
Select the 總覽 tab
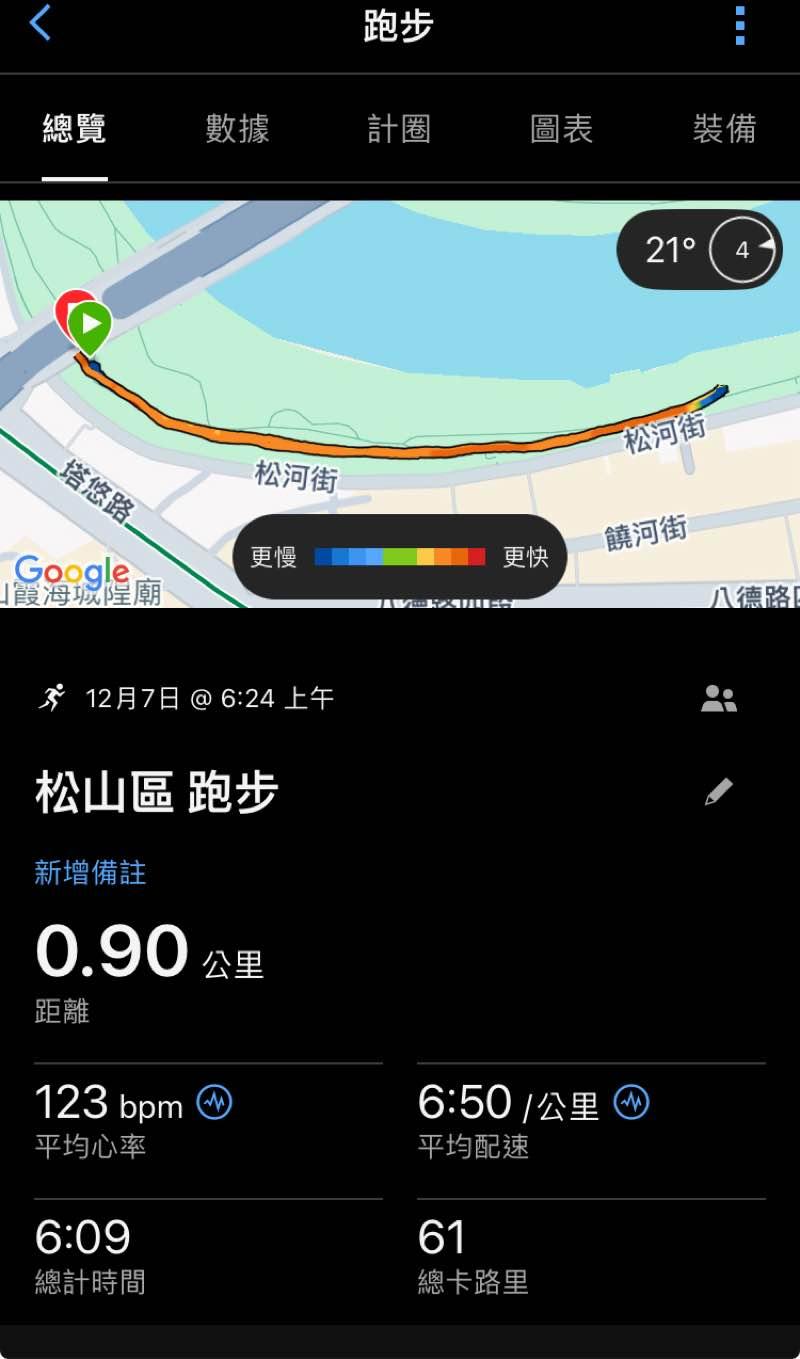[75, 129]
